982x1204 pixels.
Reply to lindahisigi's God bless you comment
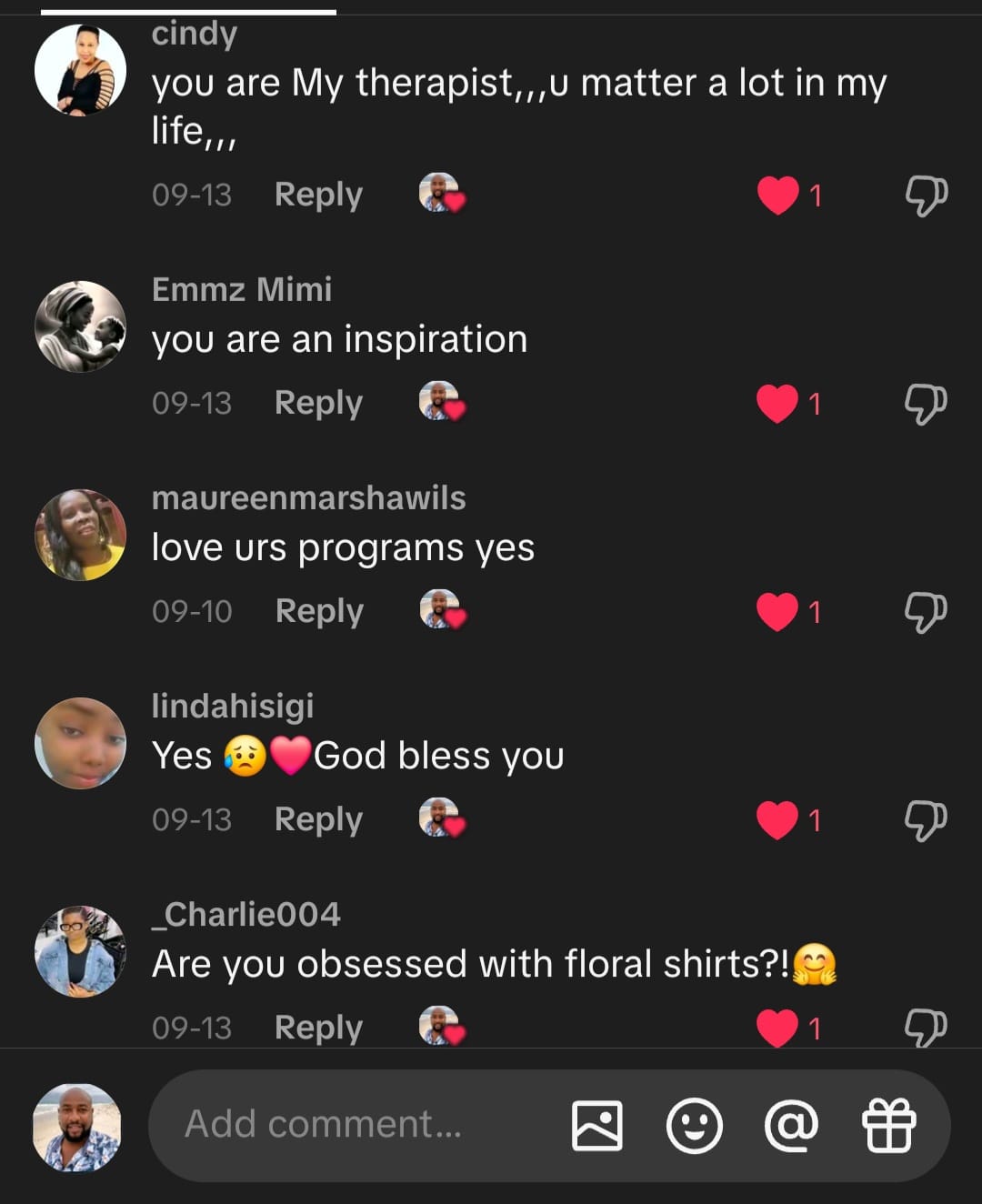click(318, 819)
